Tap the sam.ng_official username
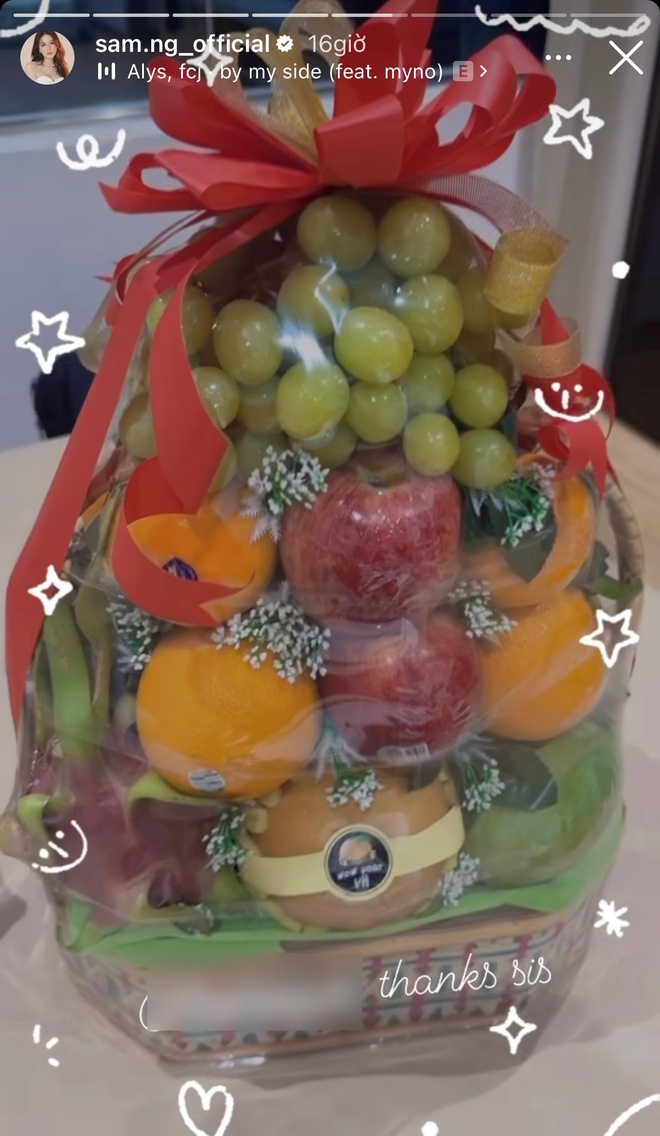The image size is (660, 1136). 182,44
